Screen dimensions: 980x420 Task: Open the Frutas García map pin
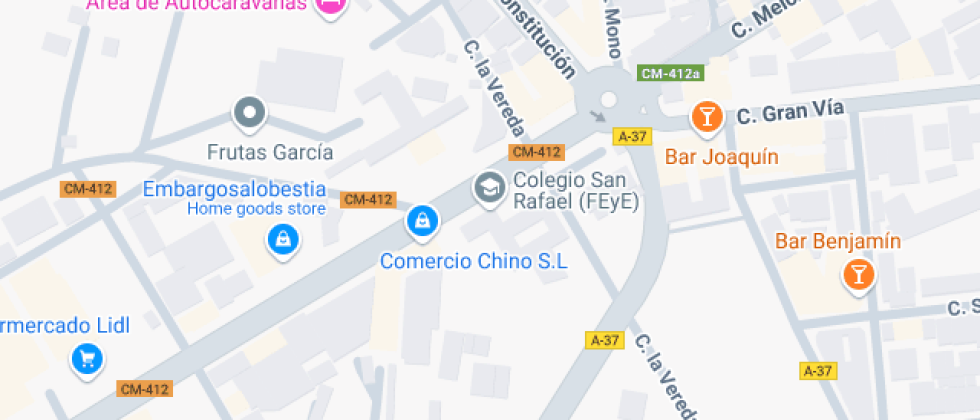click(x=249, y=112)
